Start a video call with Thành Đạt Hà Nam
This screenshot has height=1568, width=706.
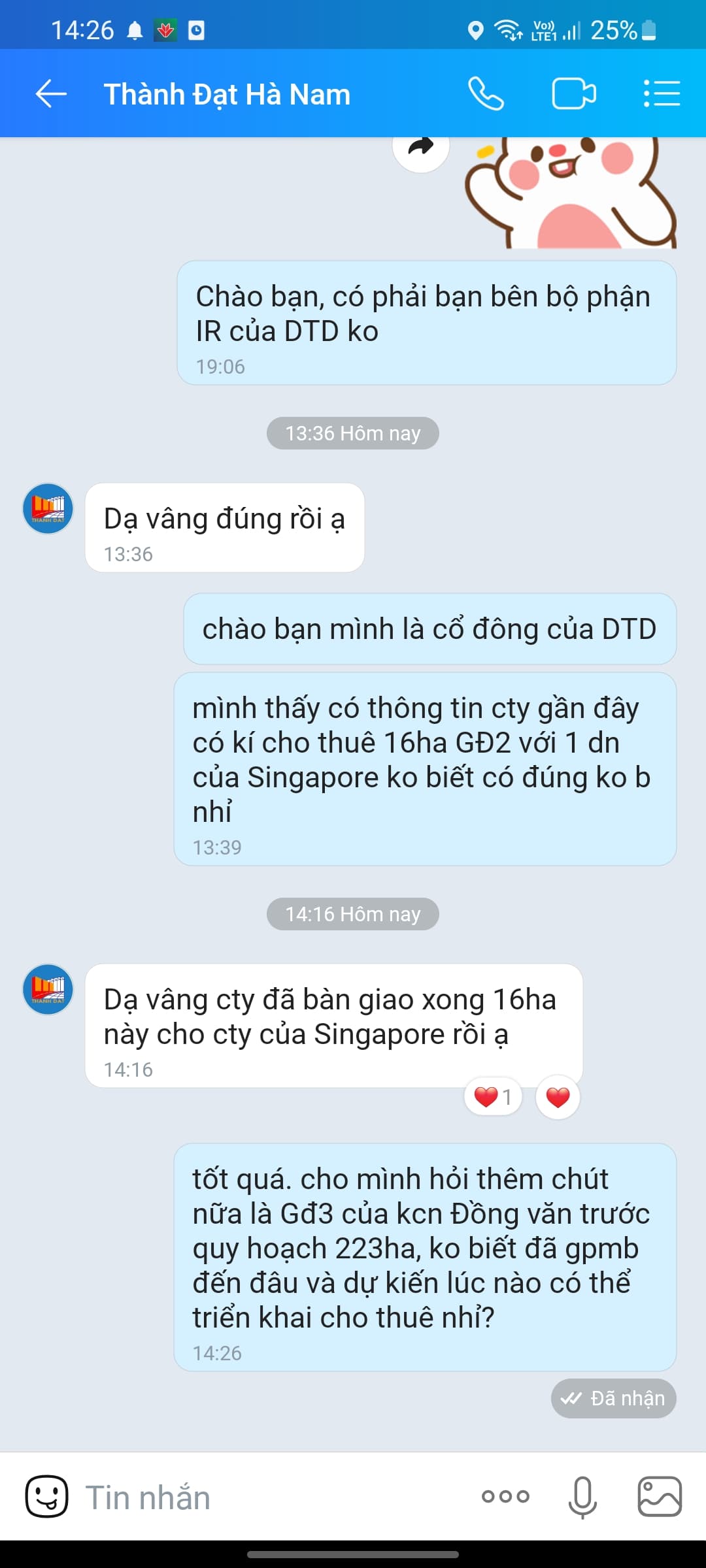coord(573,93)
